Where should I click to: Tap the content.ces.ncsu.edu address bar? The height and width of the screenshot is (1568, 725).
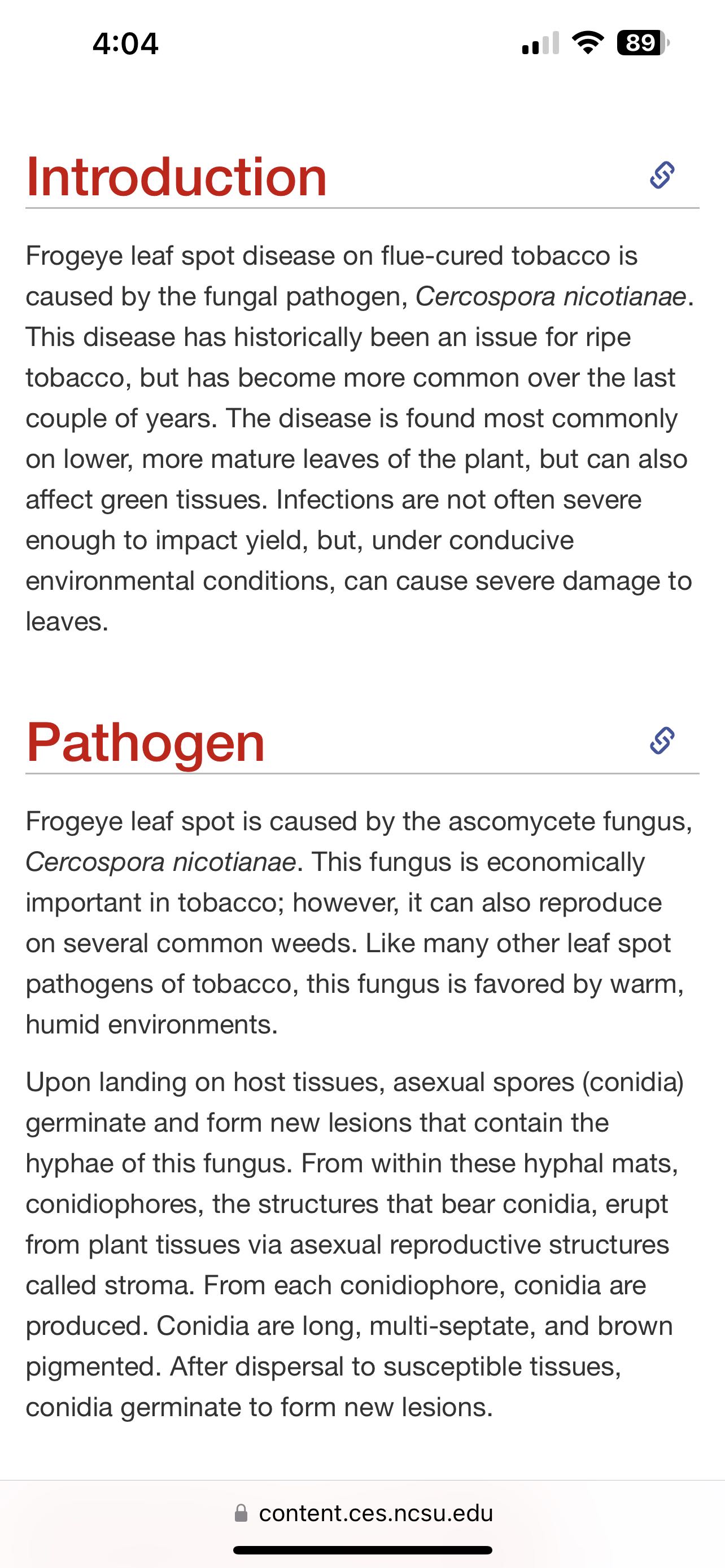click(363, 1513)
